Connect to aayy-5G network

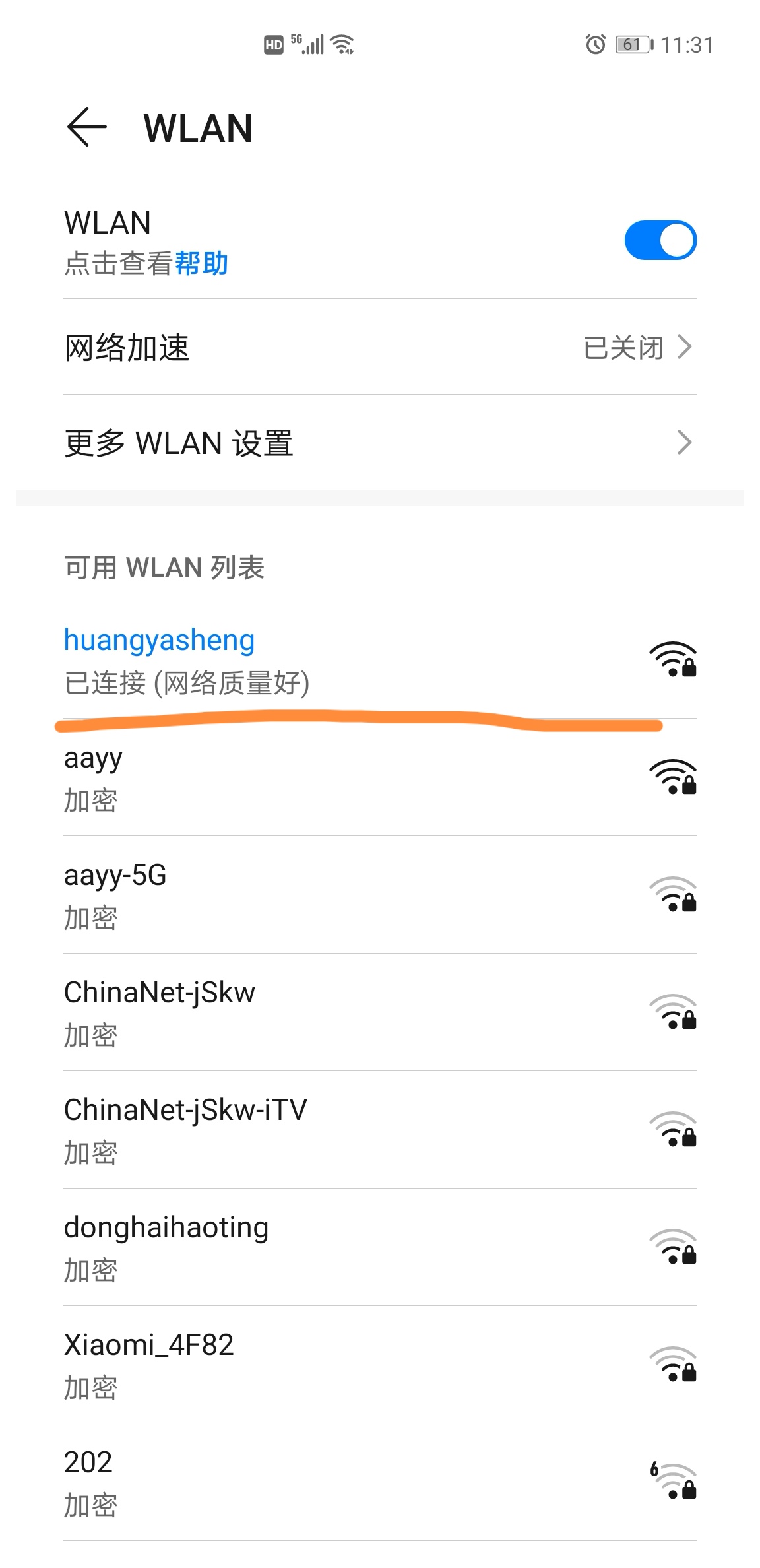click(379, 896)
